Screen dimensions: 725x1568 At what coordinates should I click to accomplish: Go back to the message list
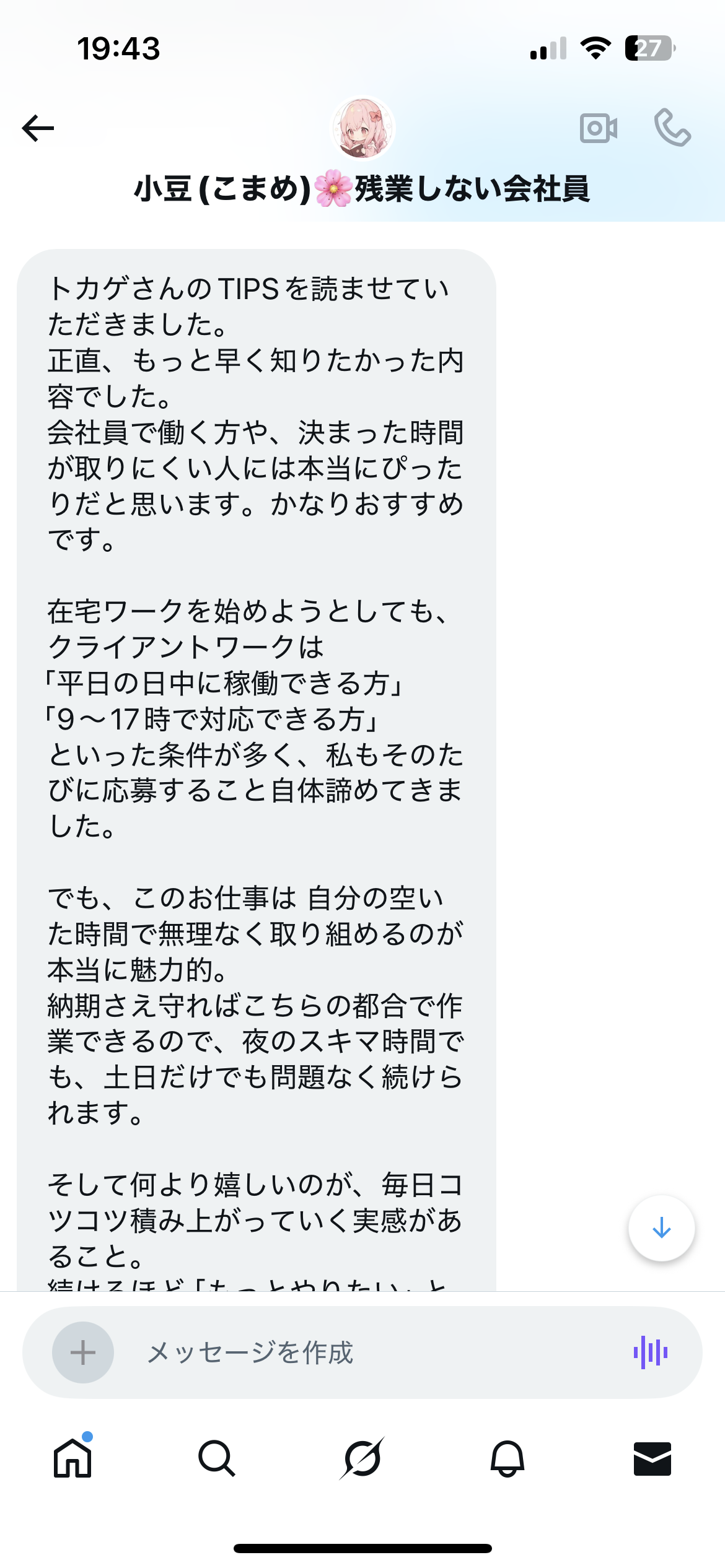(38, 128)
